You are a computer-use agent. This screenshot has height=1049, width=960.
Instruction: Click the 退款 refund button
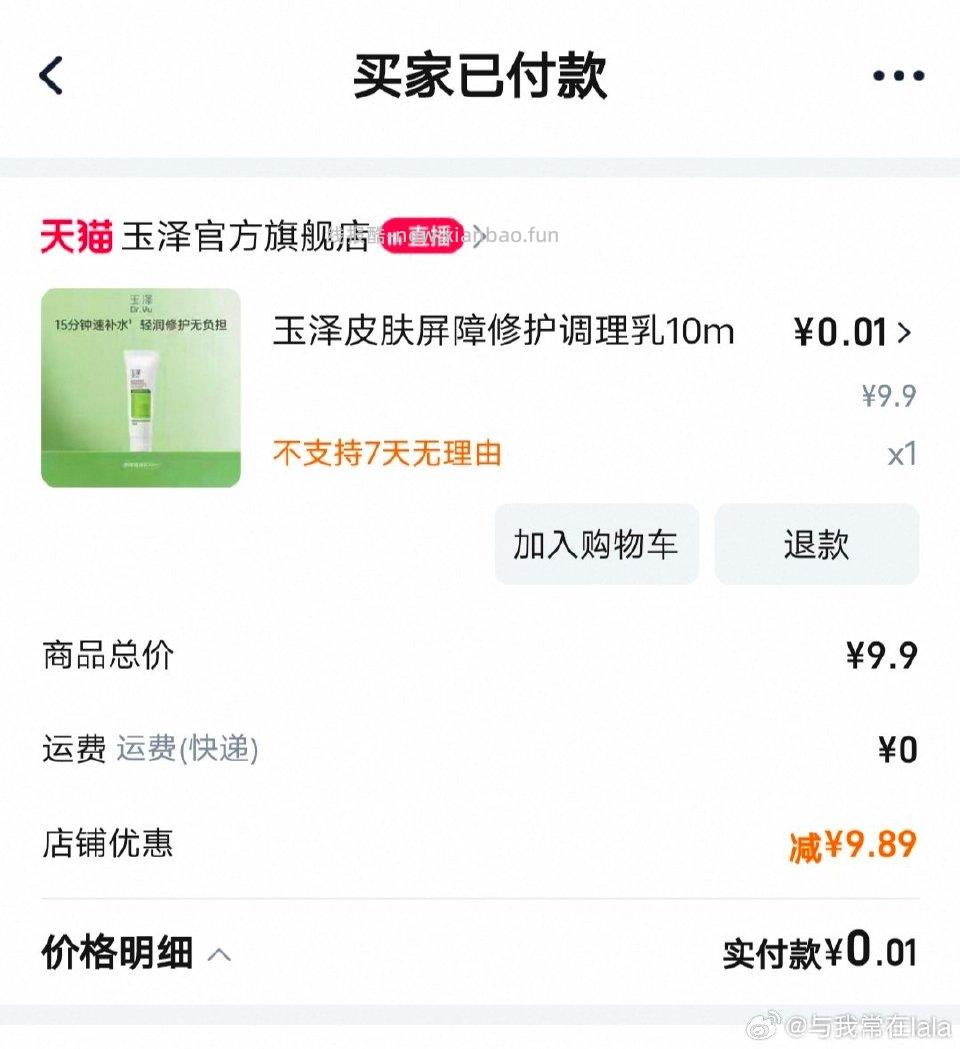click(x=816, y=544)
